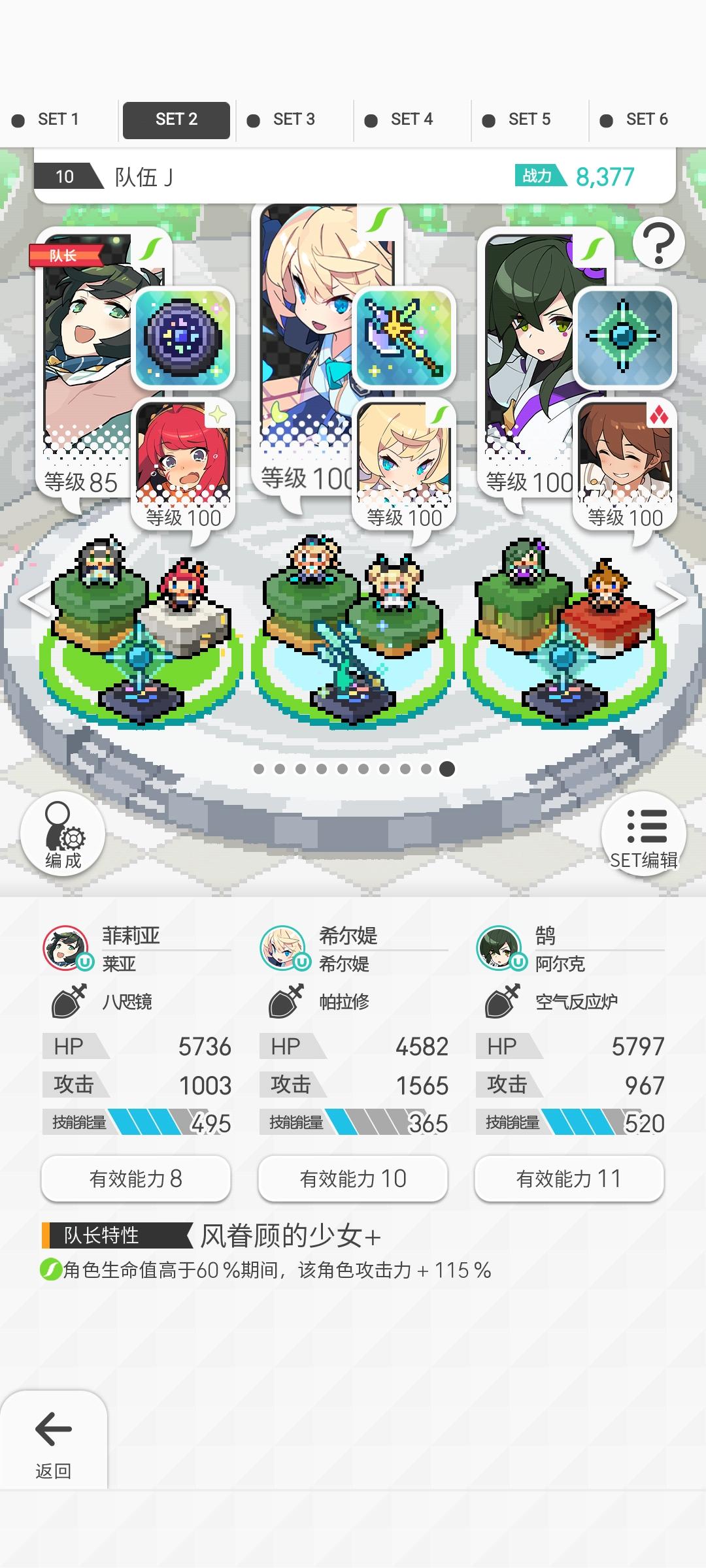Select the 帕拉修 axe weapon icon
706x1568 pixels.
(x=403, y=338)
